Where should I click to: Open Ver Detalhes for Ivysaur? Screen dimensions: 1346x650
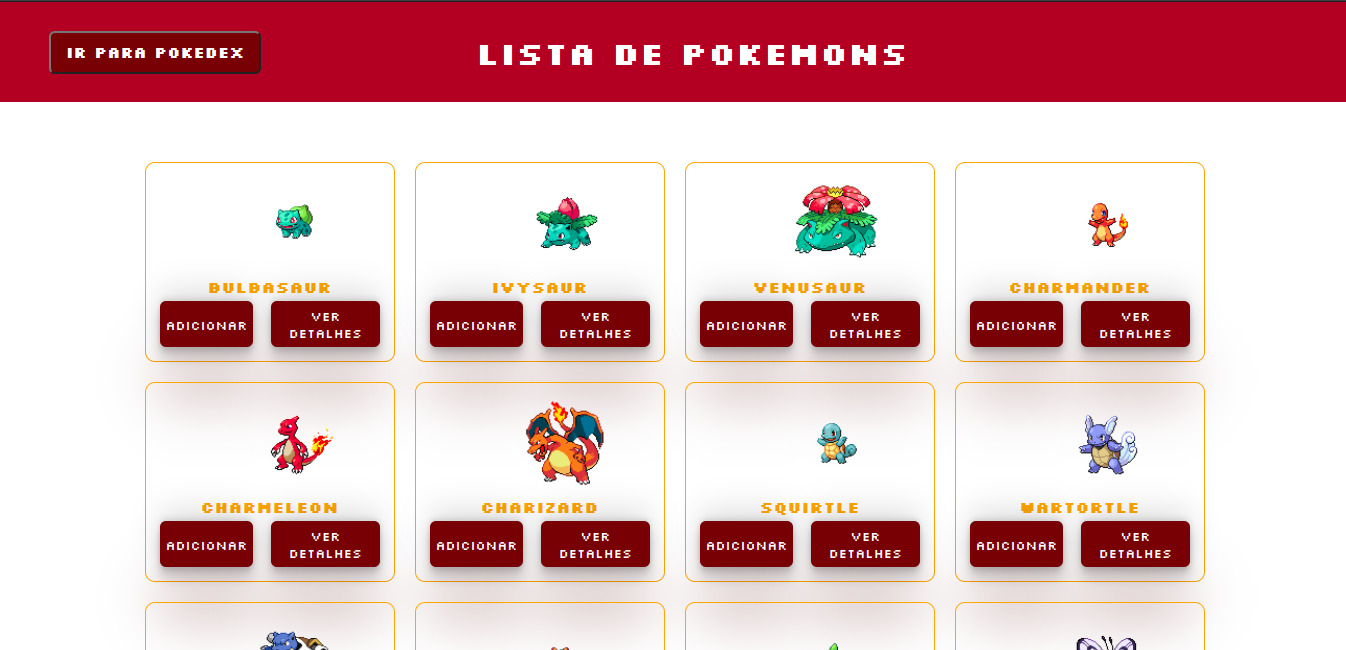pos(595,324)
